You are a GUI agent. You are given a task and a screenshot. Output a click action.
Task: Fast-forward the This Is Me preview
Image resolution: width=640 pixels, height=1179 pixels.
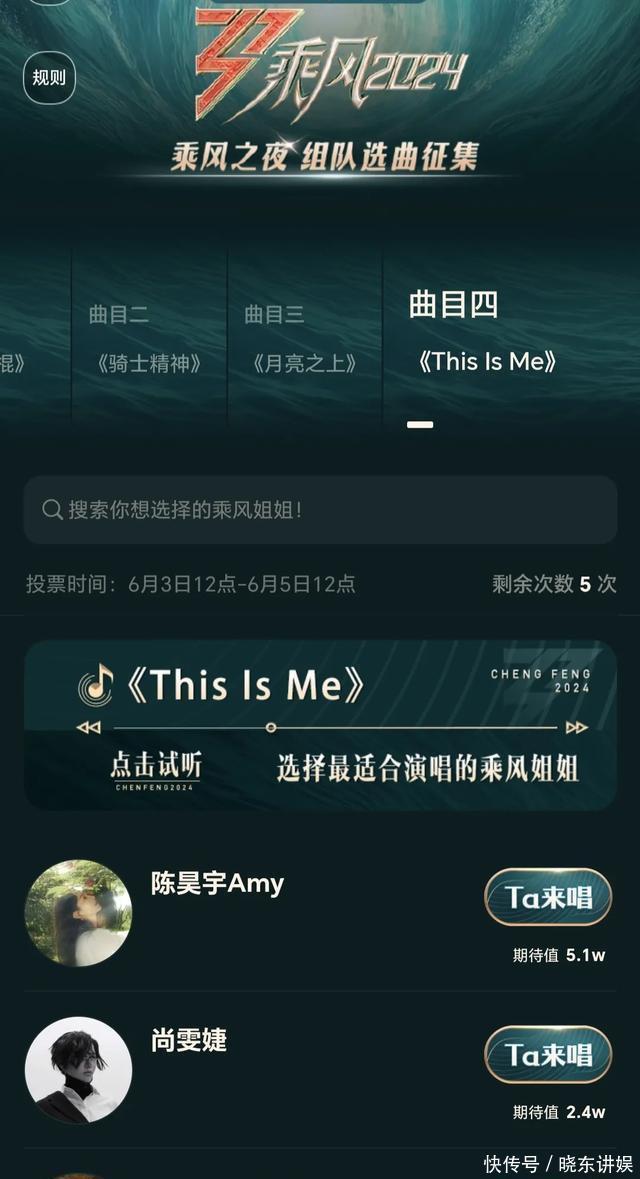576,728
